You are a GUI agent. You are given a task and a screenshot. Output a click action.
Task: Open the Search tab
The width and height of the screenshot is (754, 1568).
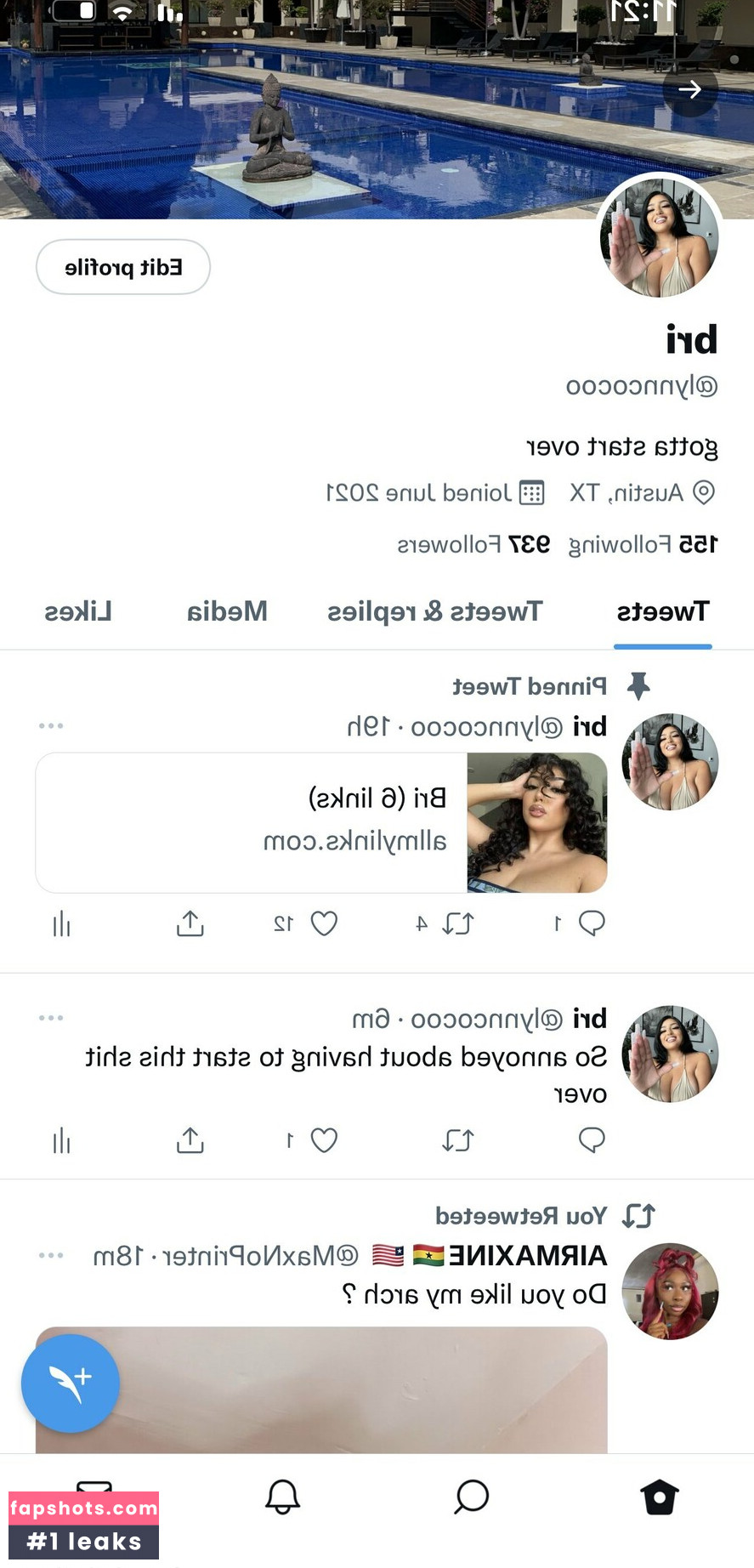tap(472, 1497)
